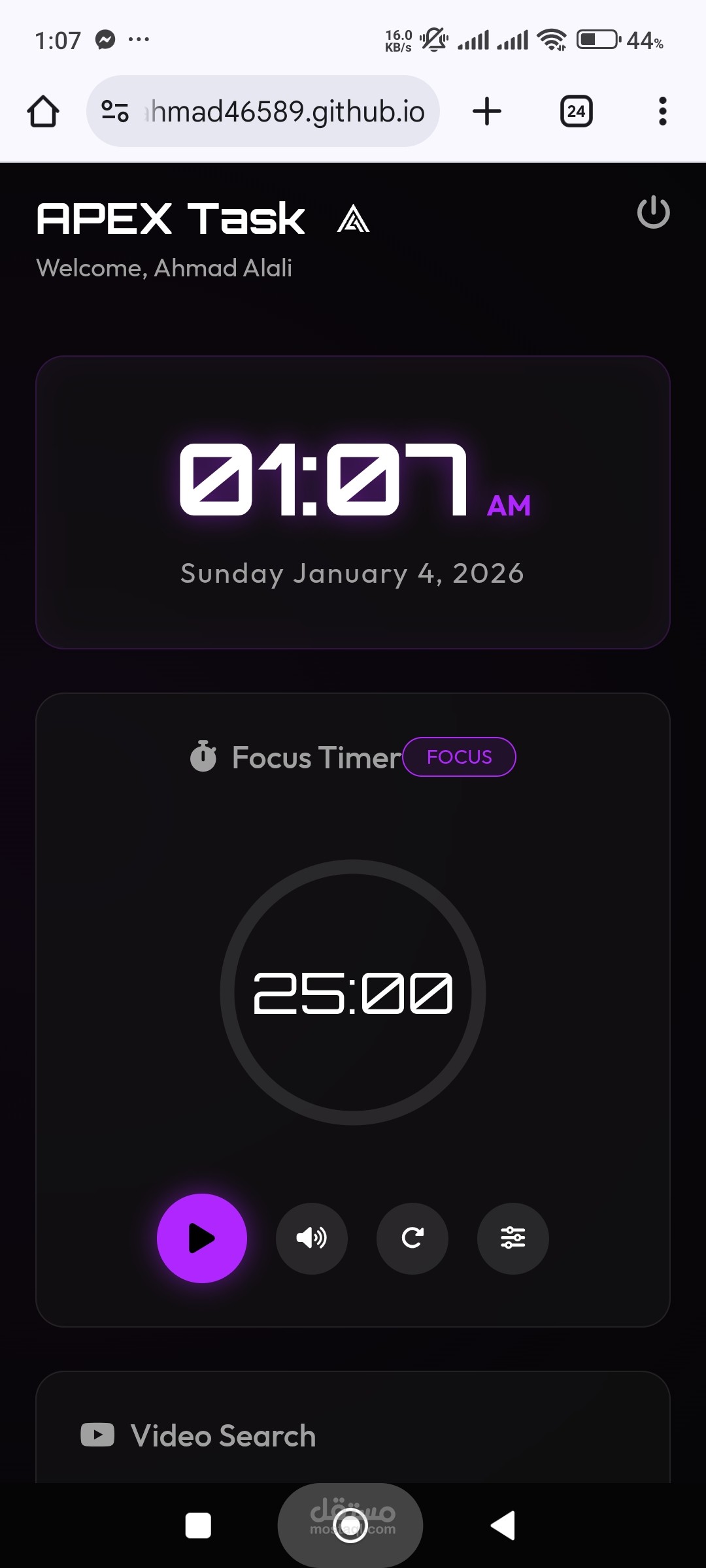Open recent apps with the square button

click(x=198, y=1526)
